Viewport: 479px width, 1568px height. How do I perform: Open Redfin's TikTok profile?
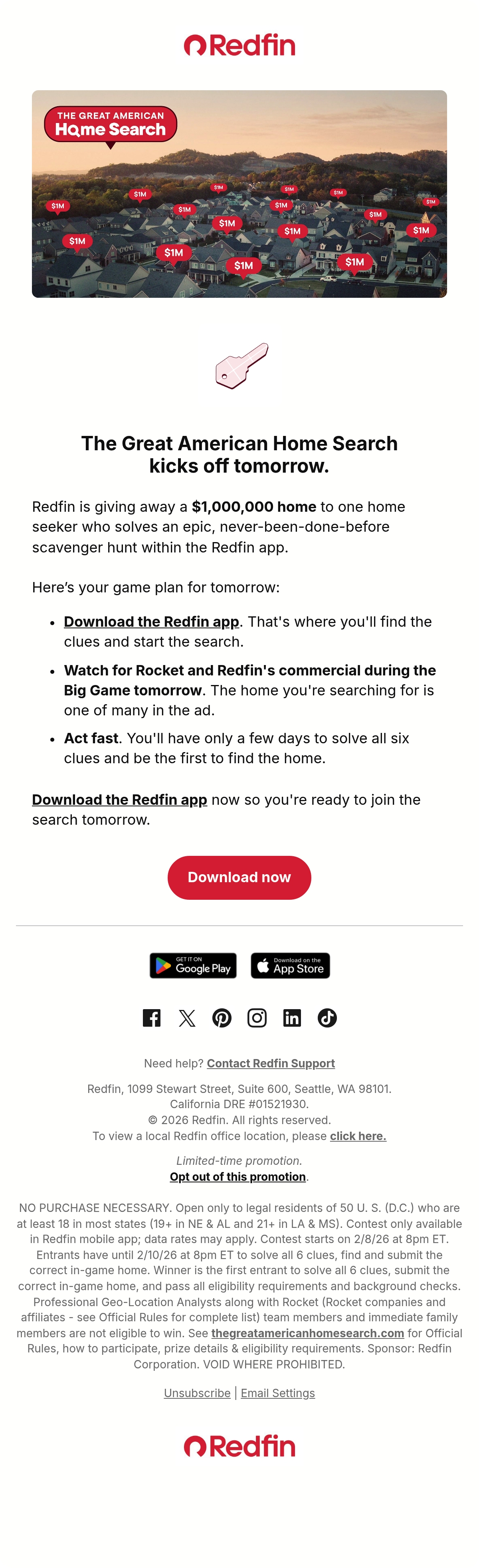327,1018
